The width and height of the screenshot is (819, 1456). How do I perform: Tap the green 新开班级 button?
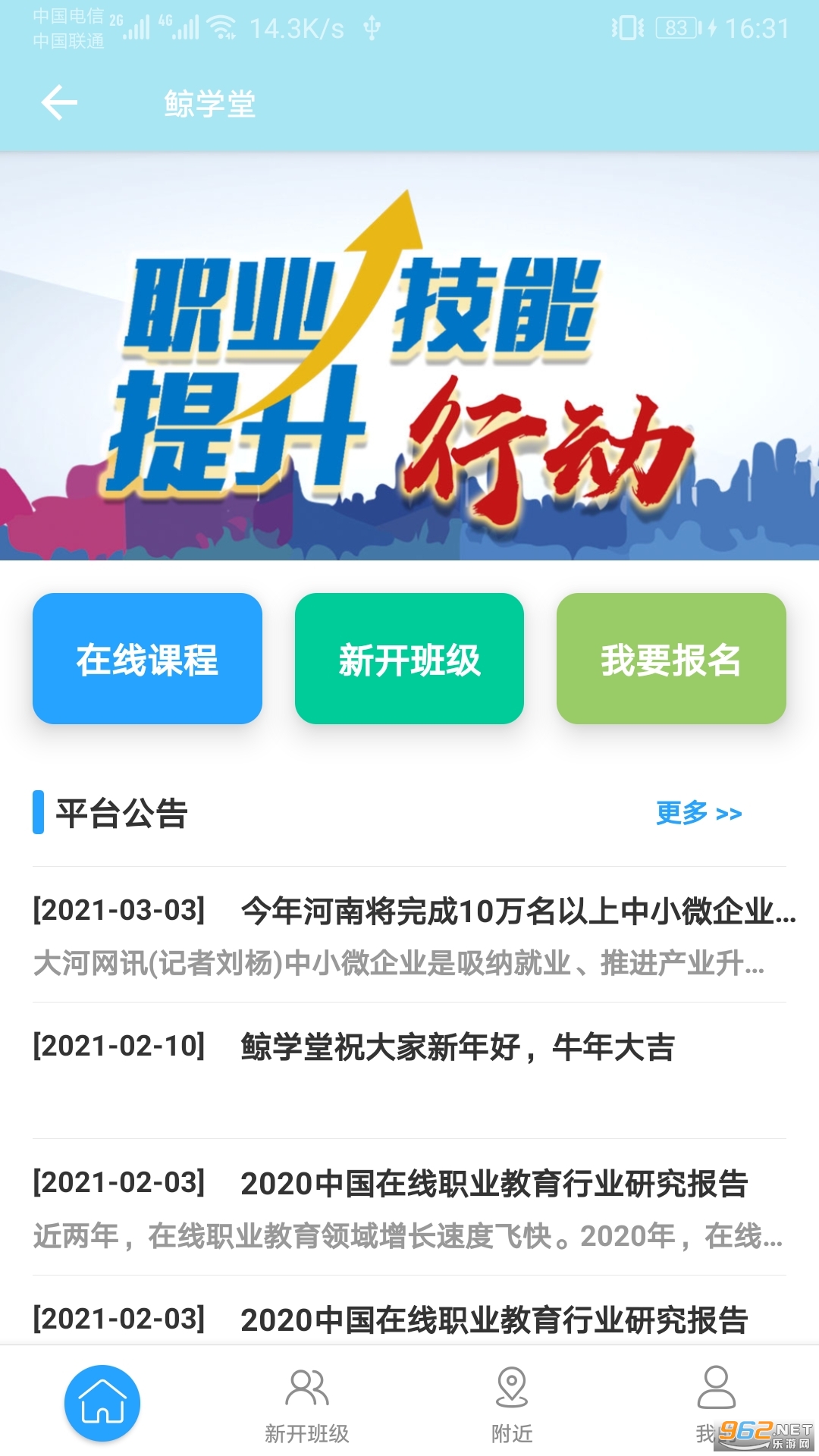point(409,658)
